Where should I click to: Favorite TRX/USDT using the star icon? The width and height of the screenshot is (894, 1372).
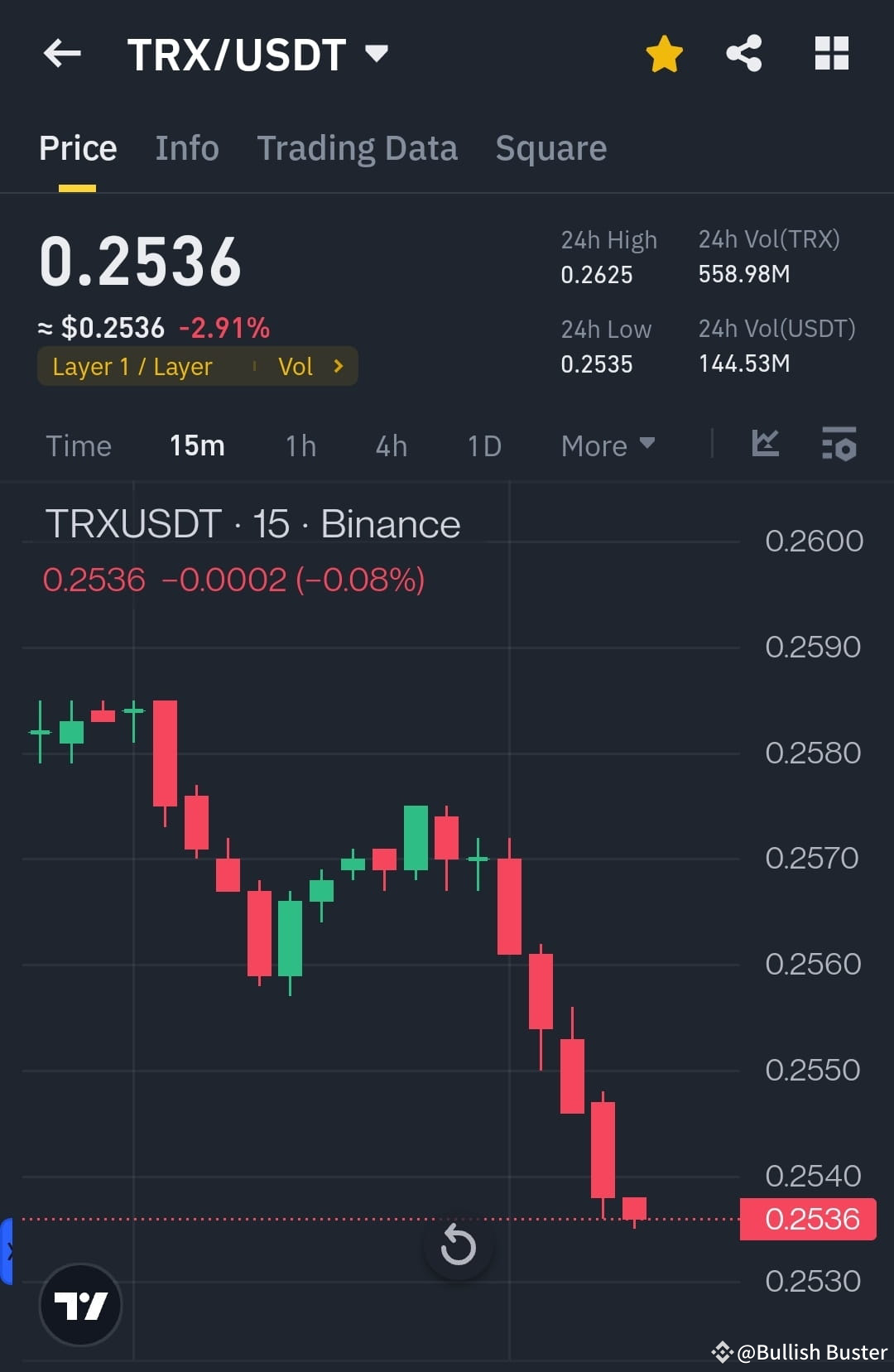click(x=663, y=53)
